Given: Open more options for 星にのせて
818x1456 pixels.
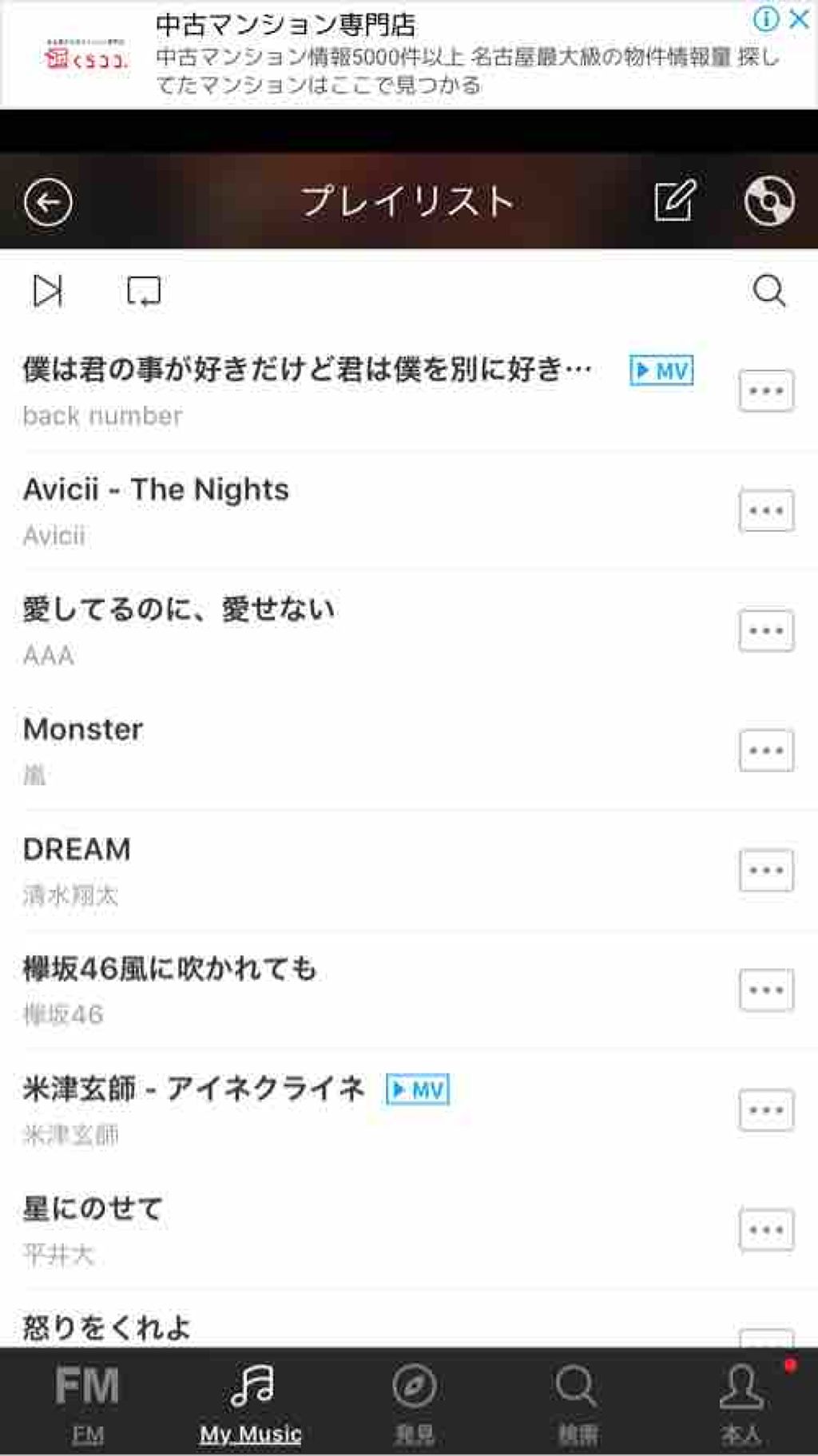Looking at the screenshot, I should pos(766,1230).
